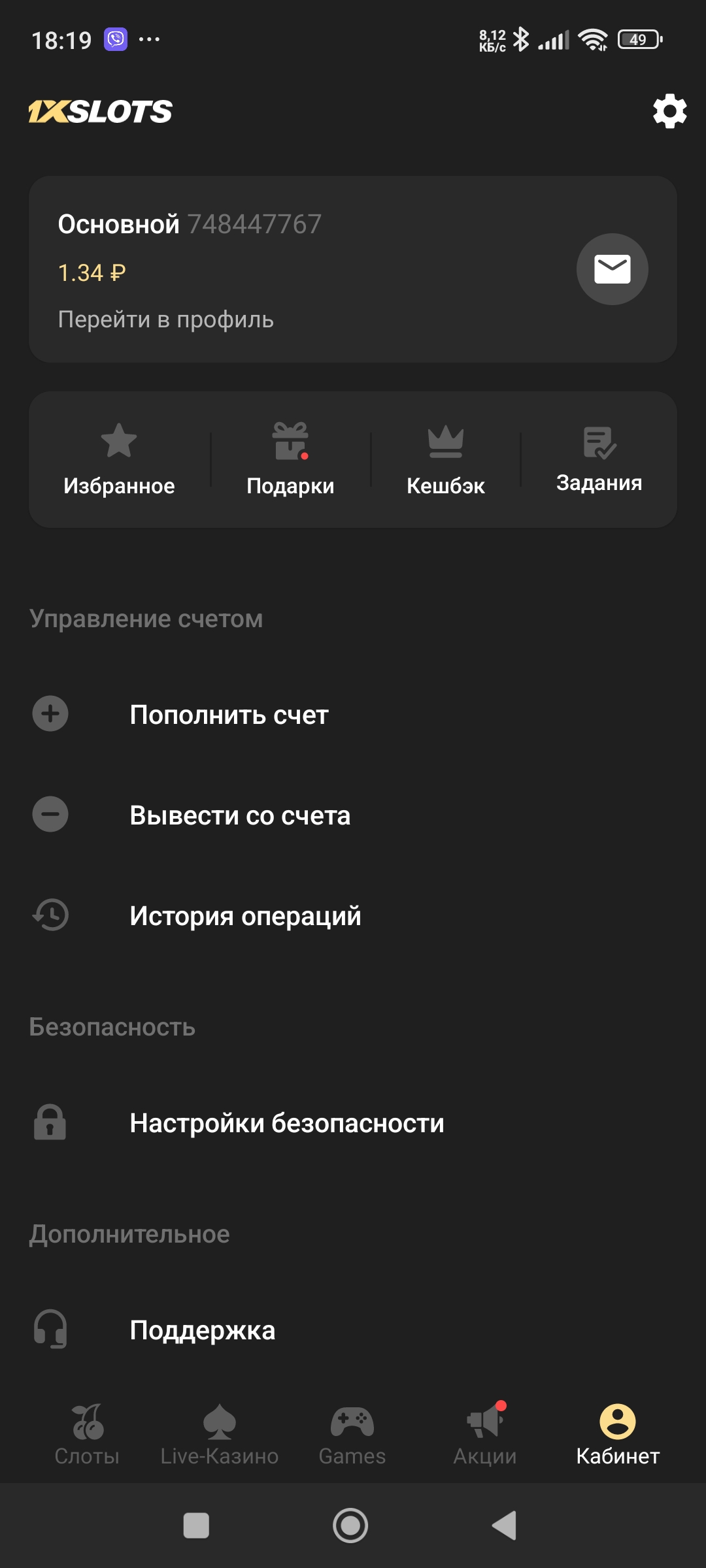
Task: Switch to the Слоты tab
Action: click(87, 1434)
